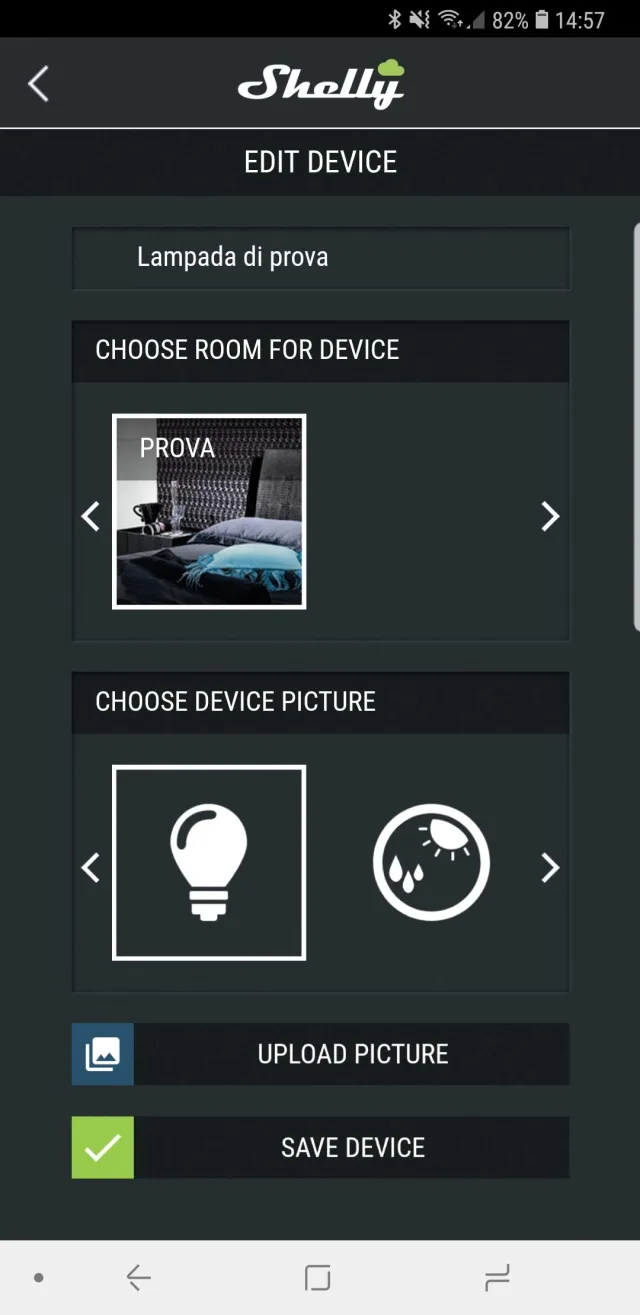
Task: Open recent apps from the system bar
Action: click(x=496, y=1277)
